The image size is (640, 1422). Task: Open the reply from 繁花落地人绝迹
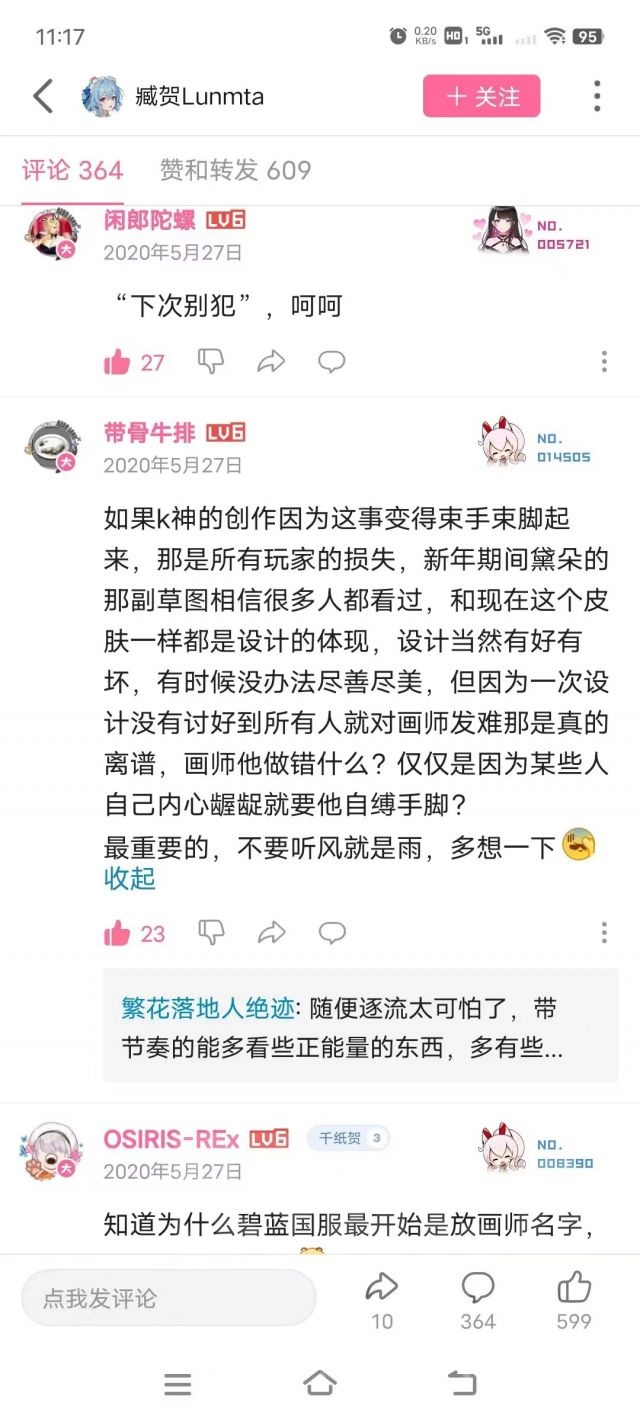[x=360, y=1027]
